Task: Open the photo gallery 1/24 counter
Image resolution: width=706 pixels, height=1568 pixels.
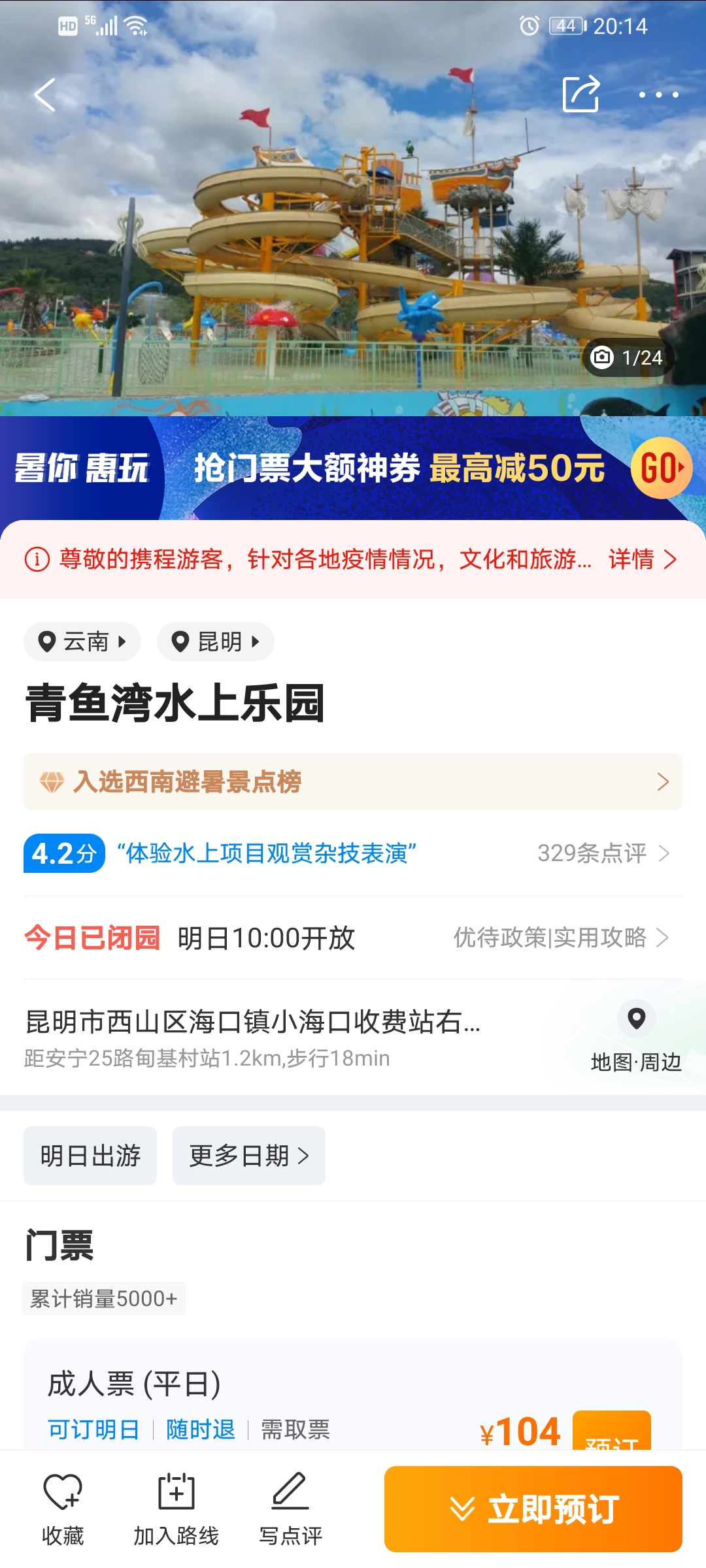Action: (x=628, y=357)
